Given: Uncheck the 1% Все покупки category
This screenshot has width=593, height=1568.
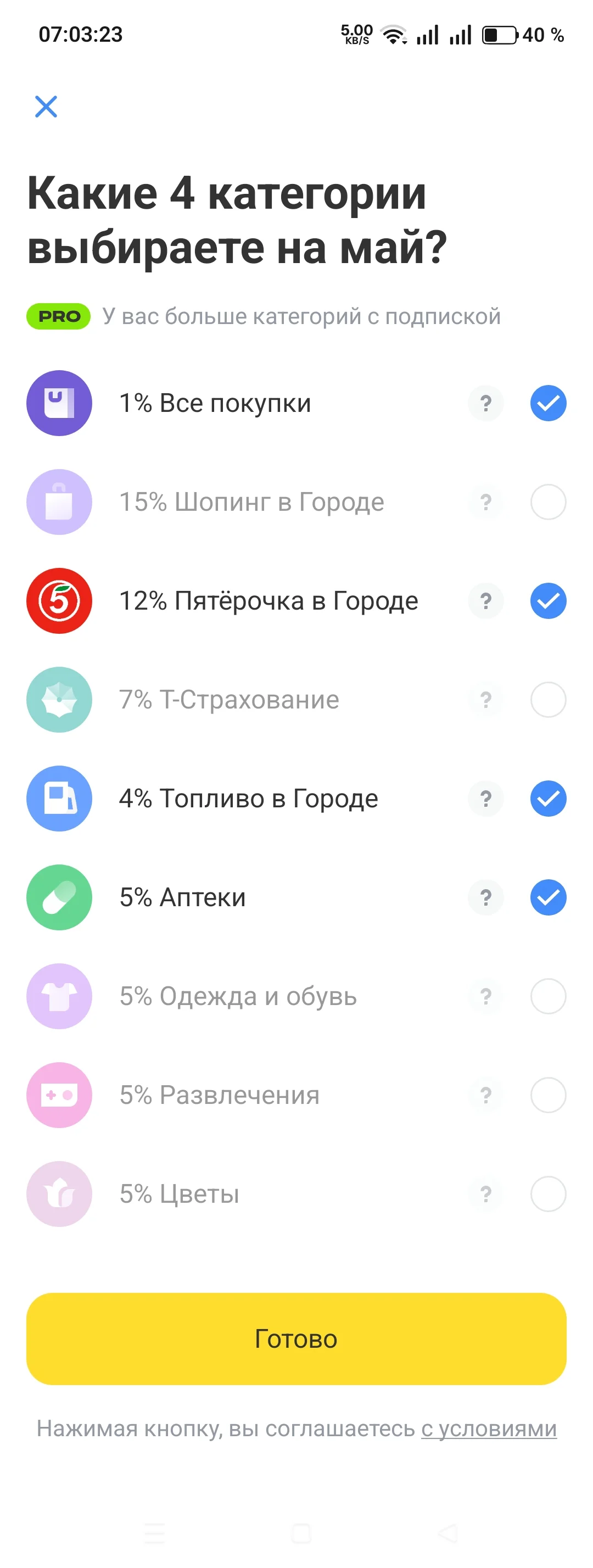Looking at the screenshot, I should coord(548,403).
